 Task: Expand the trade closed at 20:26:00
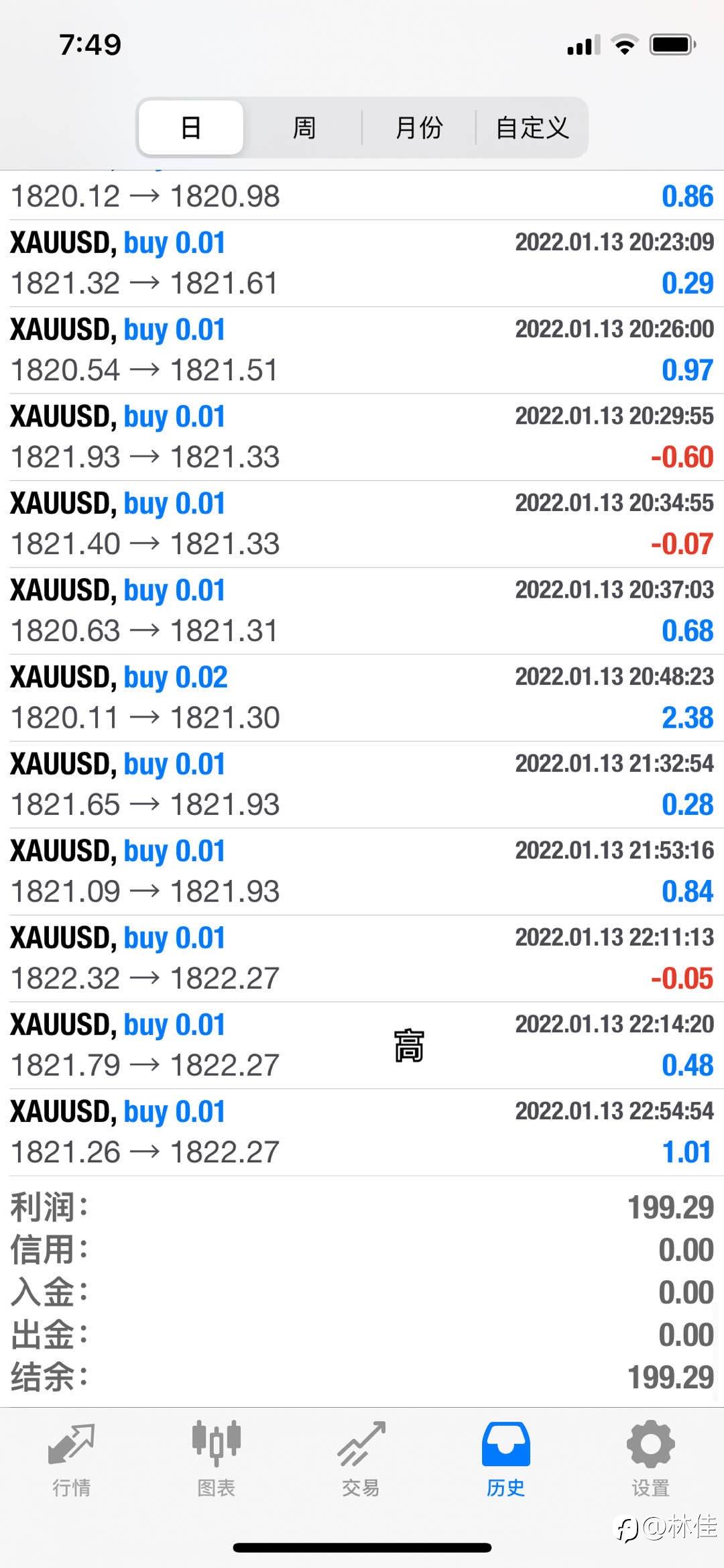click(x=362, y=350)
